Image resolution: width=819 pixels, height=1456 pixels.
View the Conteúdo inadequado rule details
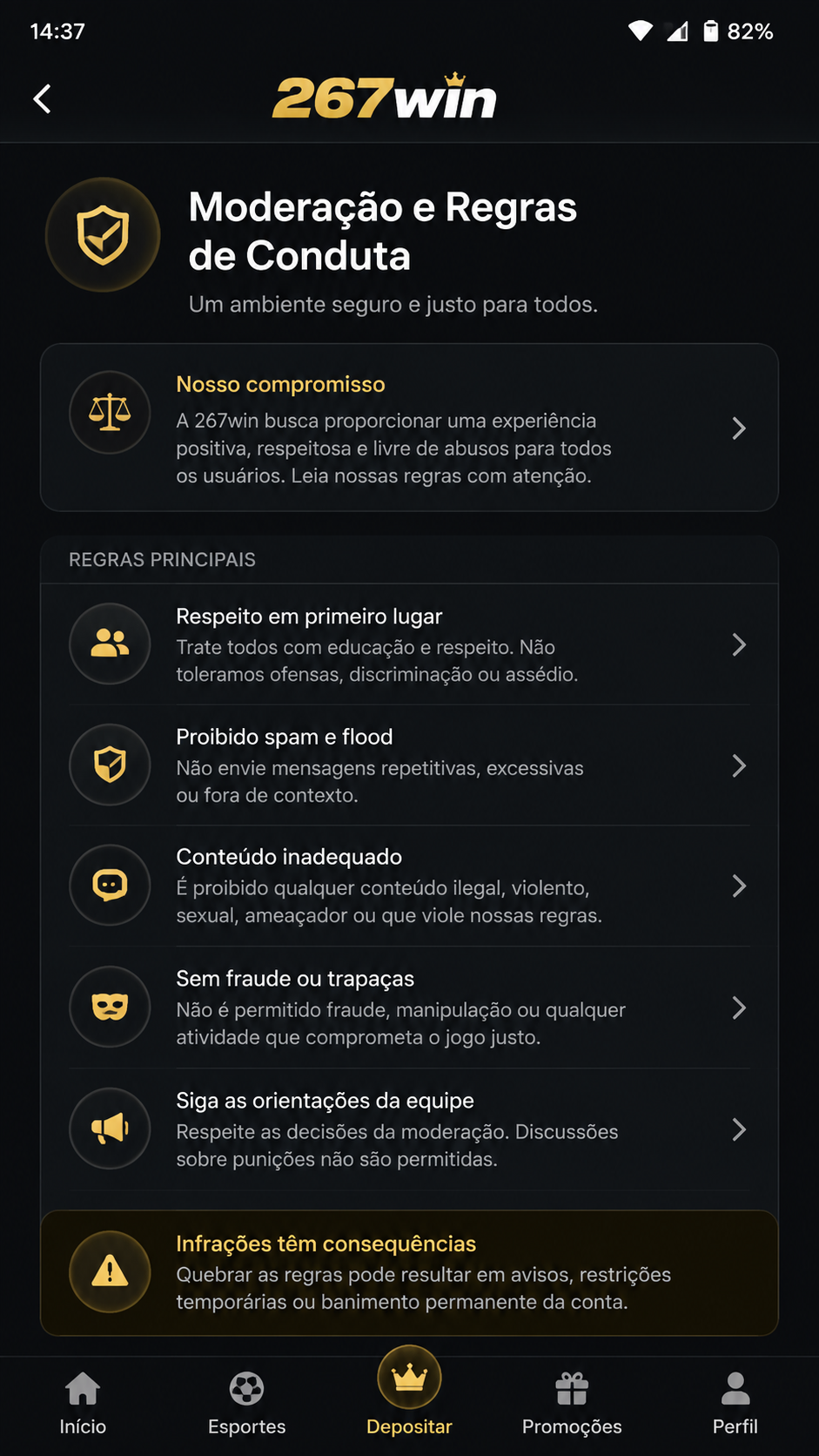[409, 886]
